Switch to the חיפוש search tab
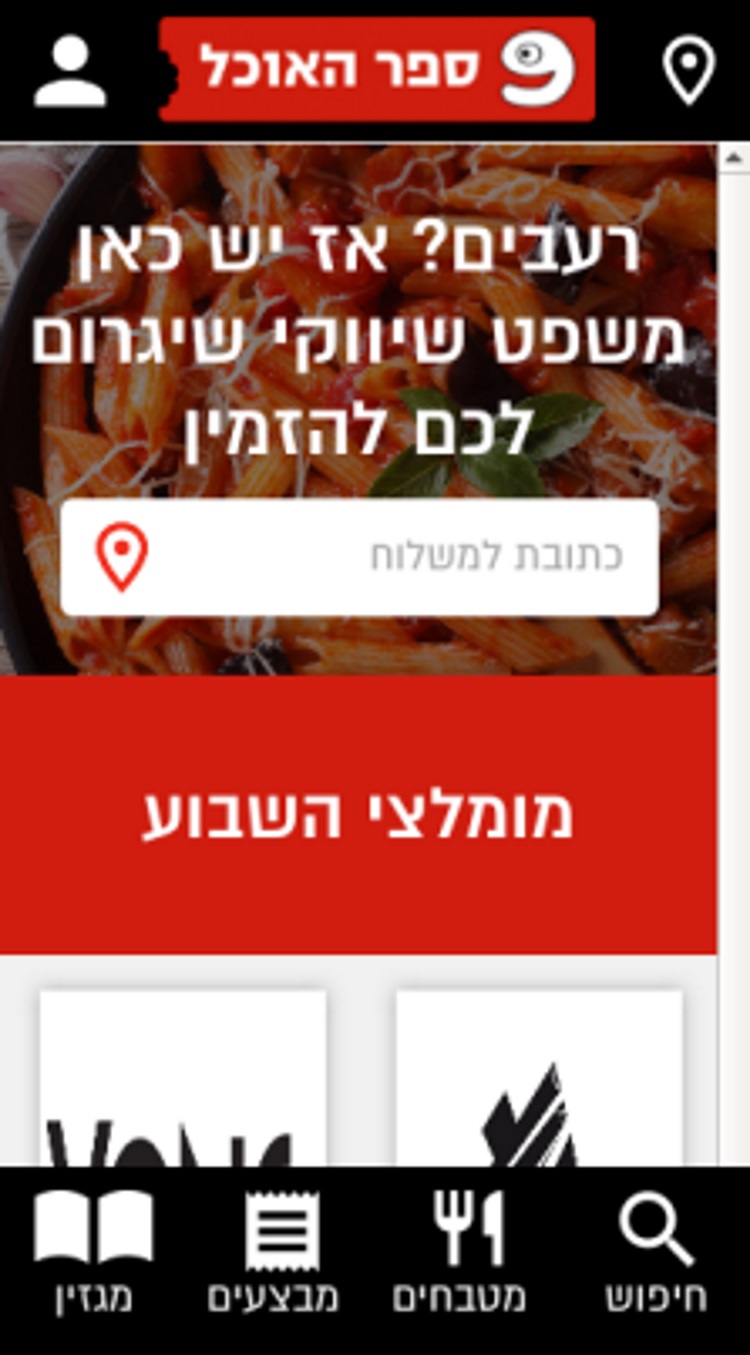The height and width of the screenshot is (1355, 750). coord(656,1256)
